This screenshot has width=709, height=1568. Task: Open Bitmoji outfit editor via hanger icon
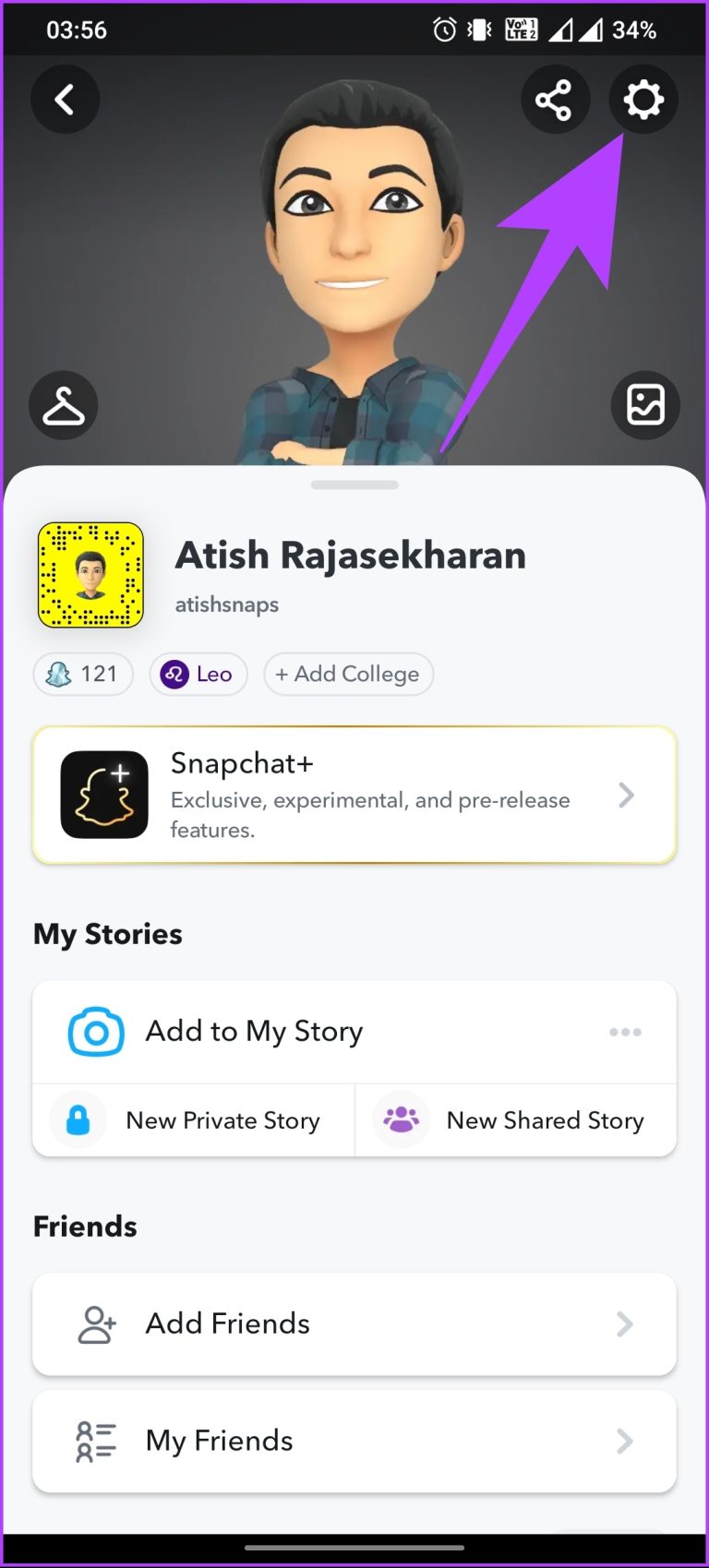point(63,404)
